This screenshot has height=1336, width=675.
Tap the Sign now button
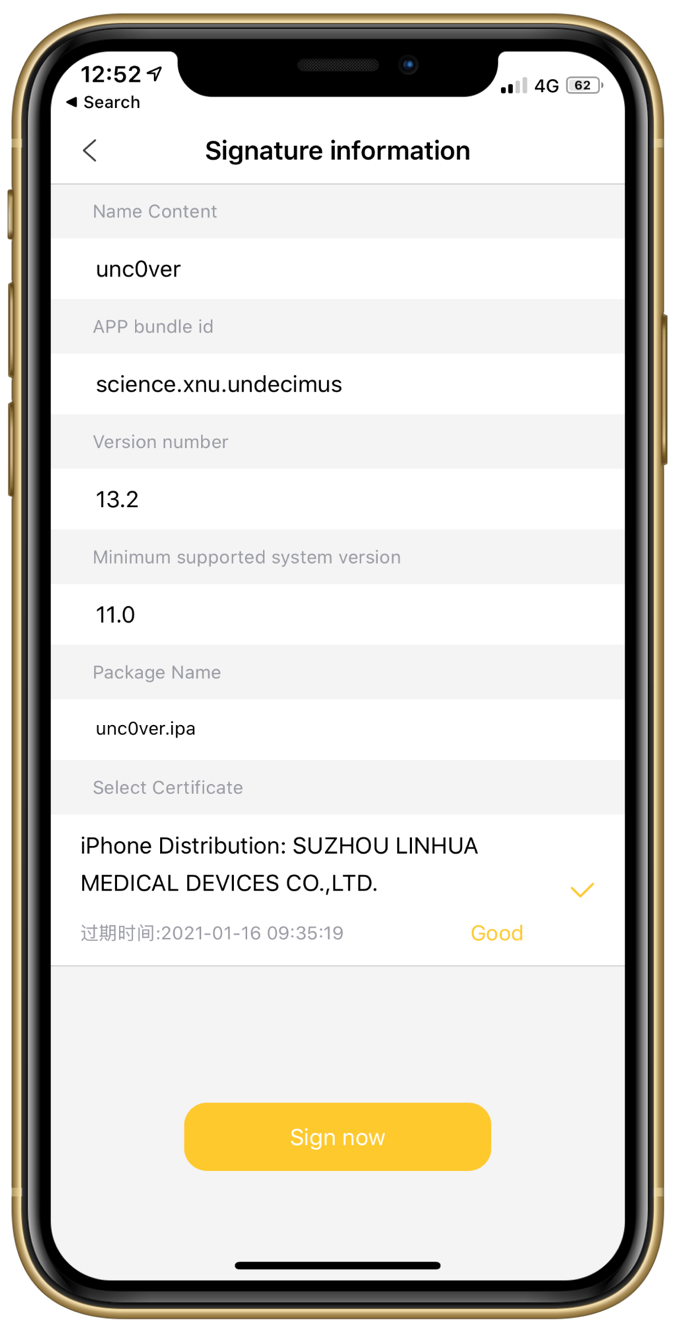tap(337, 1137)
